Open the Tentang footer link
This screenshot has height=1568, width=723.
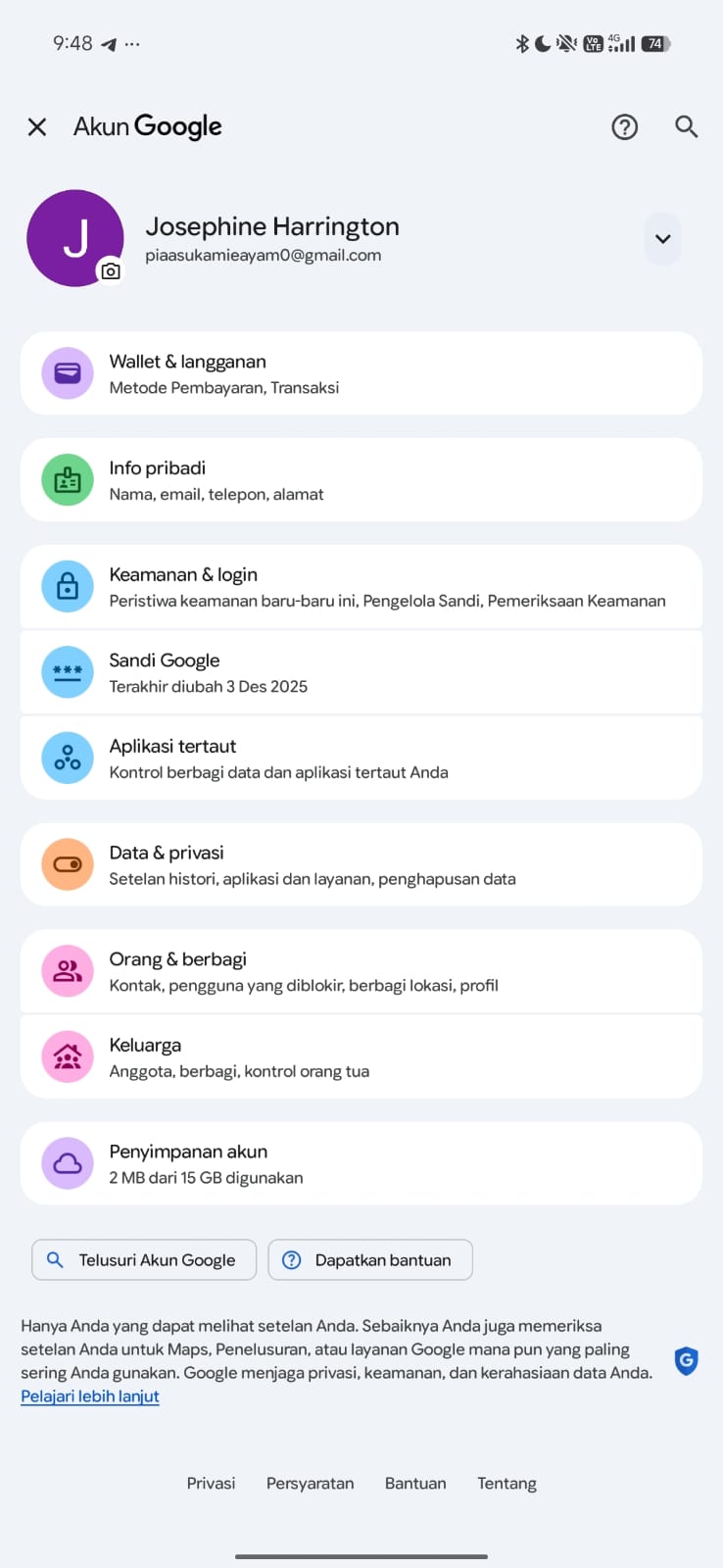pos(506,1484)
